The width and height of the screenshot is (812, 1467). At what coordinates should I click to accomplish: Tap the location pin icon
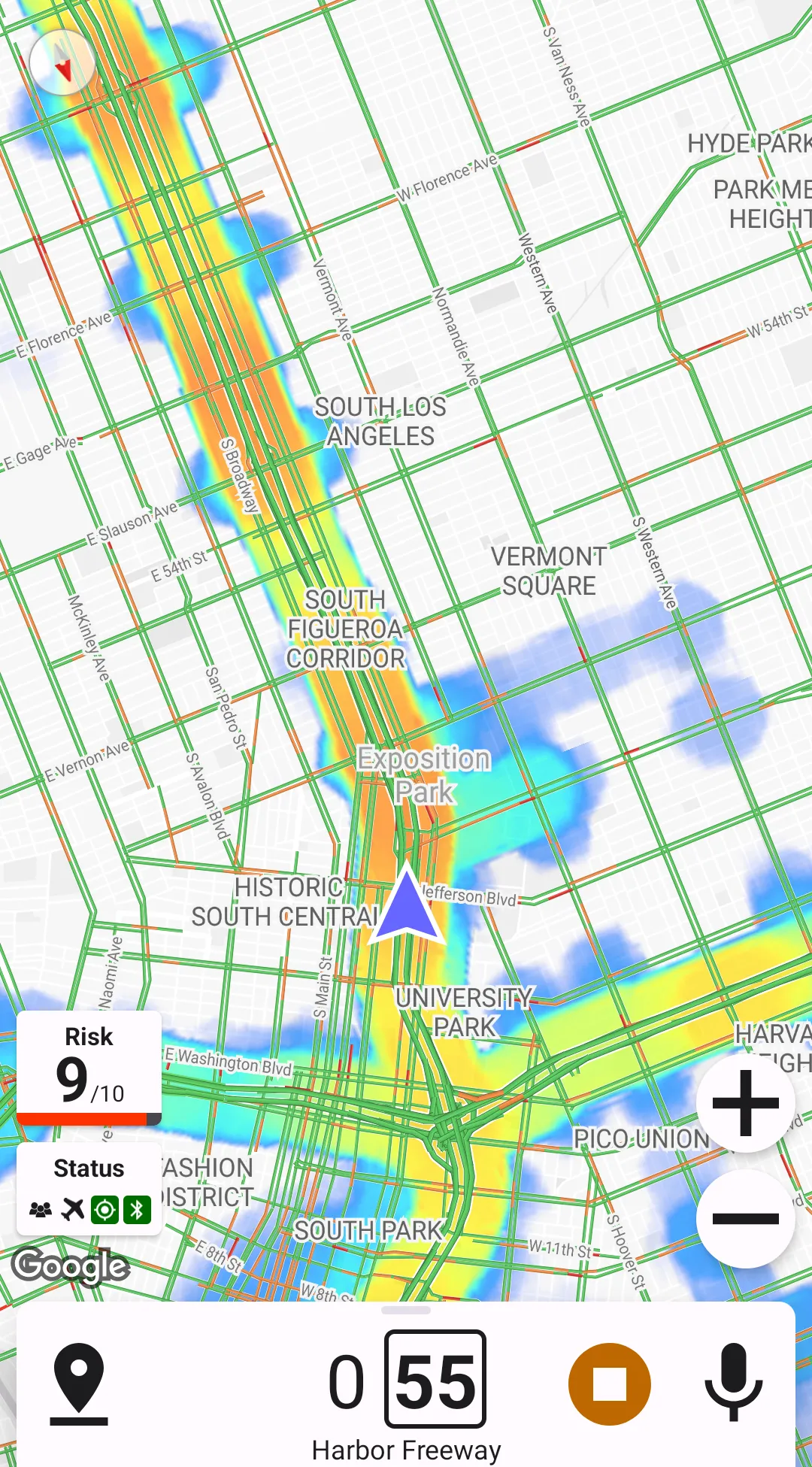coord(79,1384)
